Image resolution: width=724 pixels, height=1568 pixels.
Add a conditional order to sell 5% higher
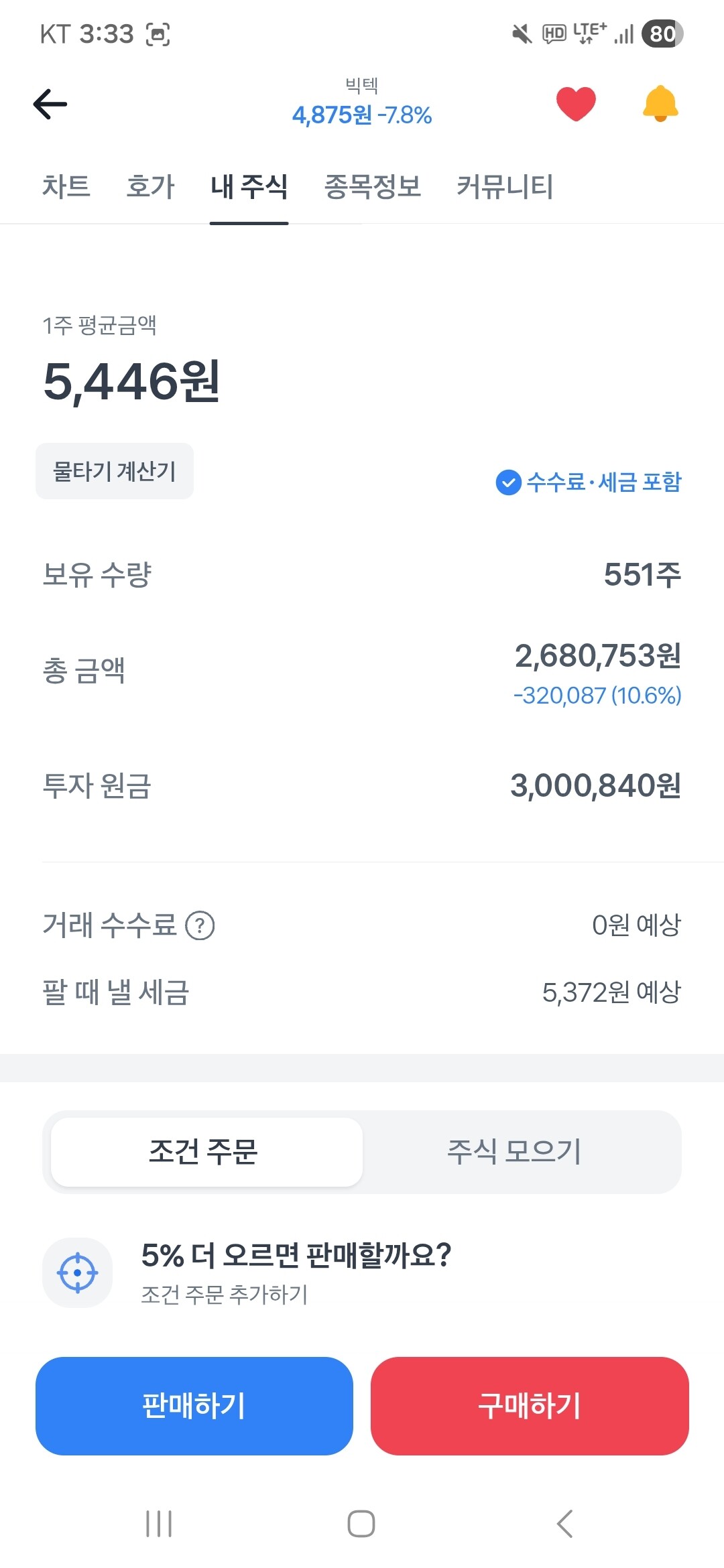[x=295, y=1272]
